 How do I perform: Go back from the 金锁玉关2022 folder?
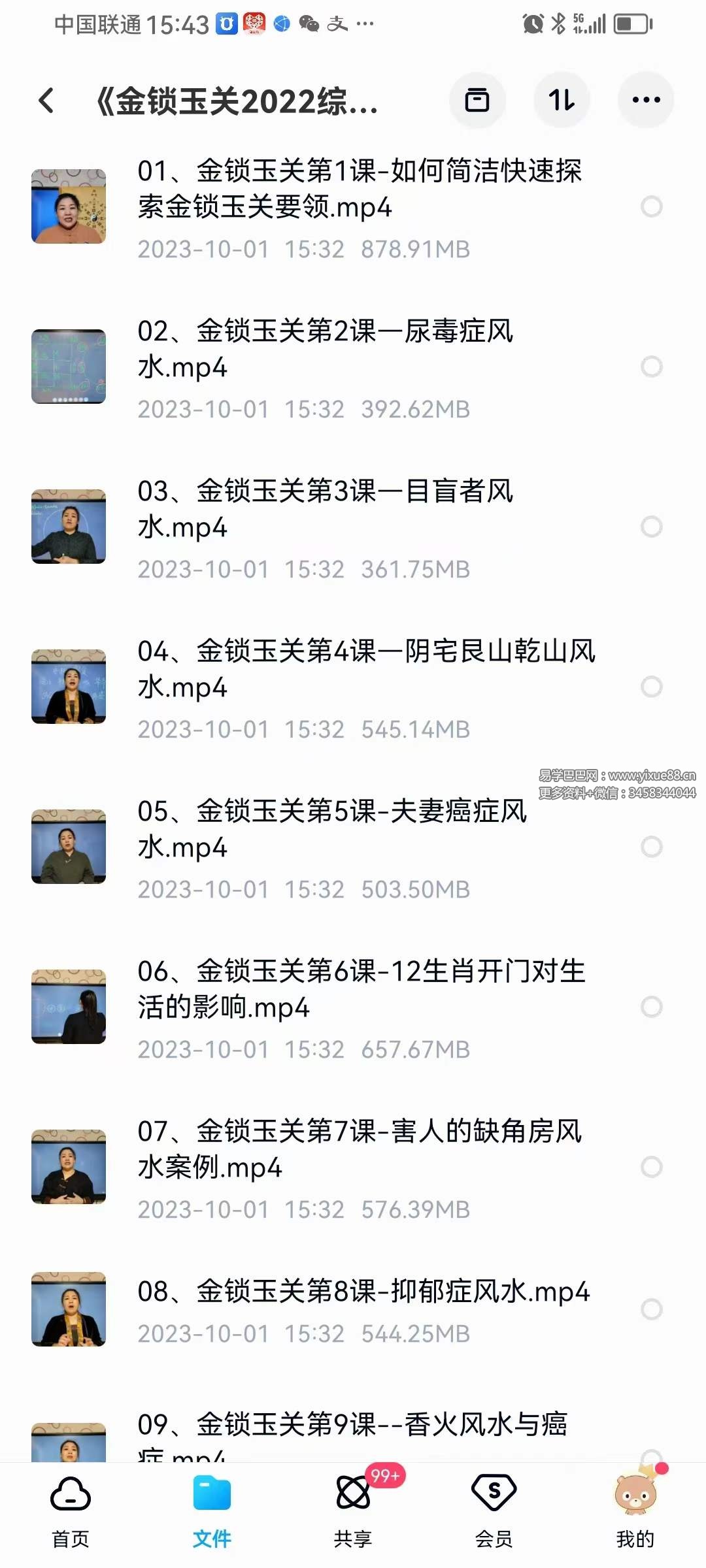(46, 101)
